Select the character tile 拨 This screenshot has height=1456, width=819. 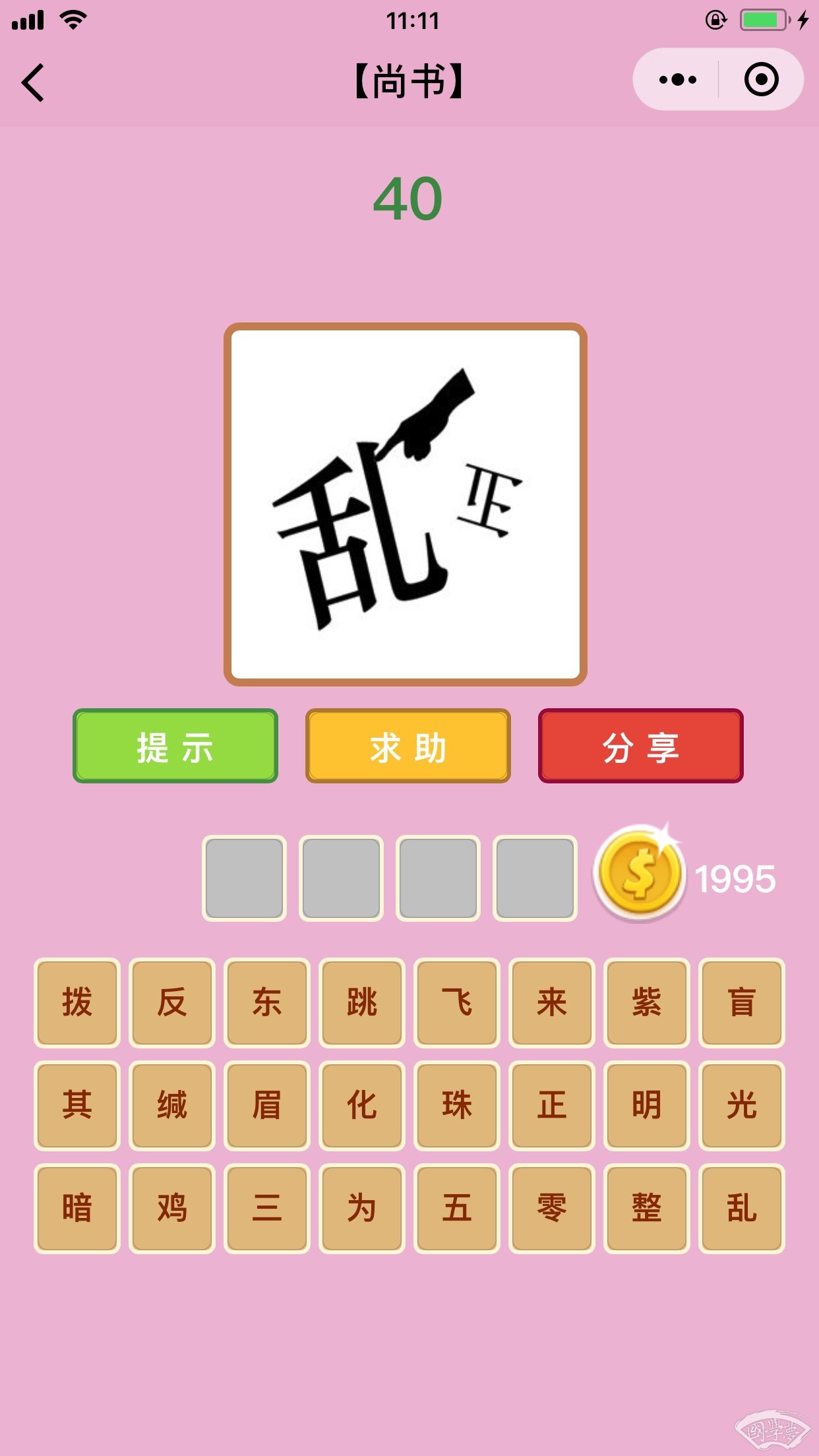click(x=77, y=1002)
